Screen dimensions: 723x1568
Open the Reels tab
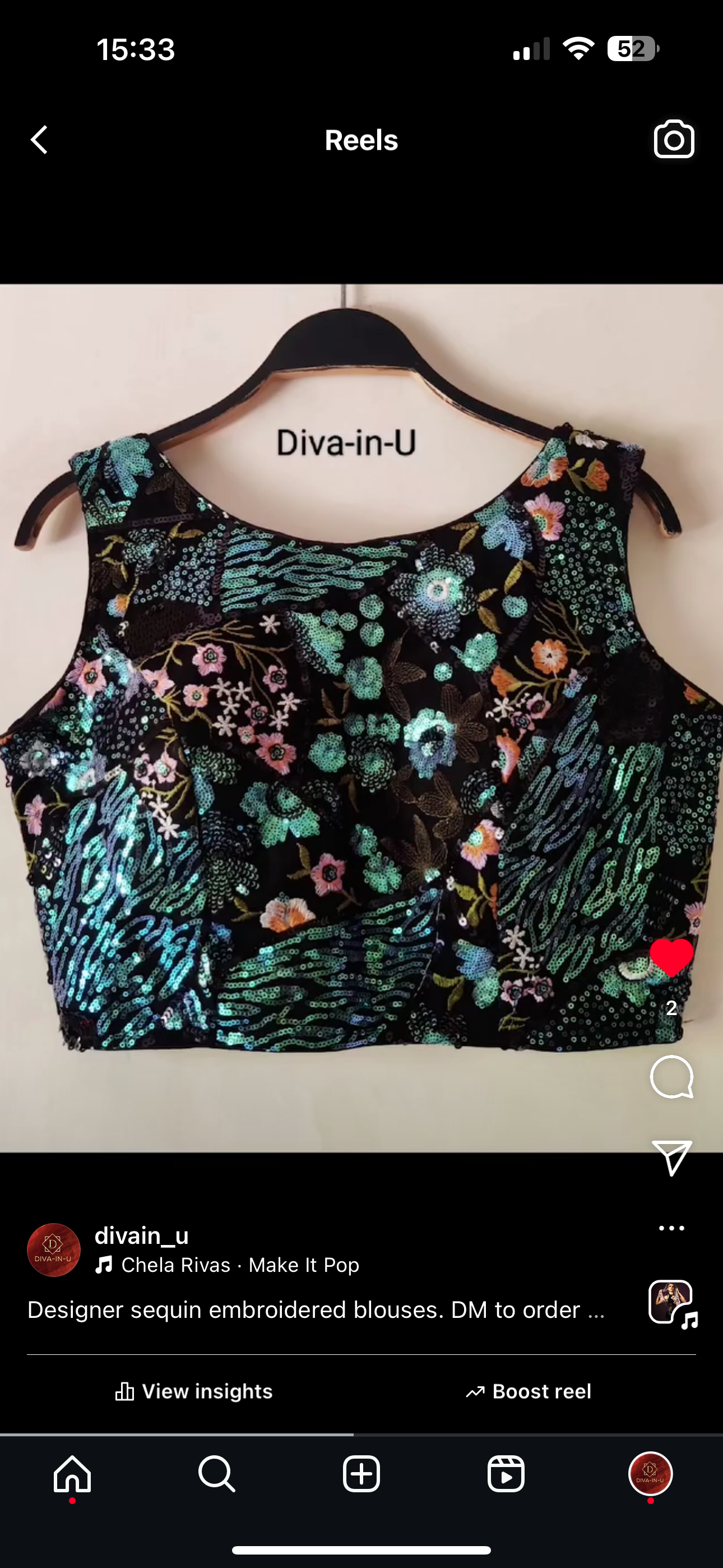pos(506,1474)
